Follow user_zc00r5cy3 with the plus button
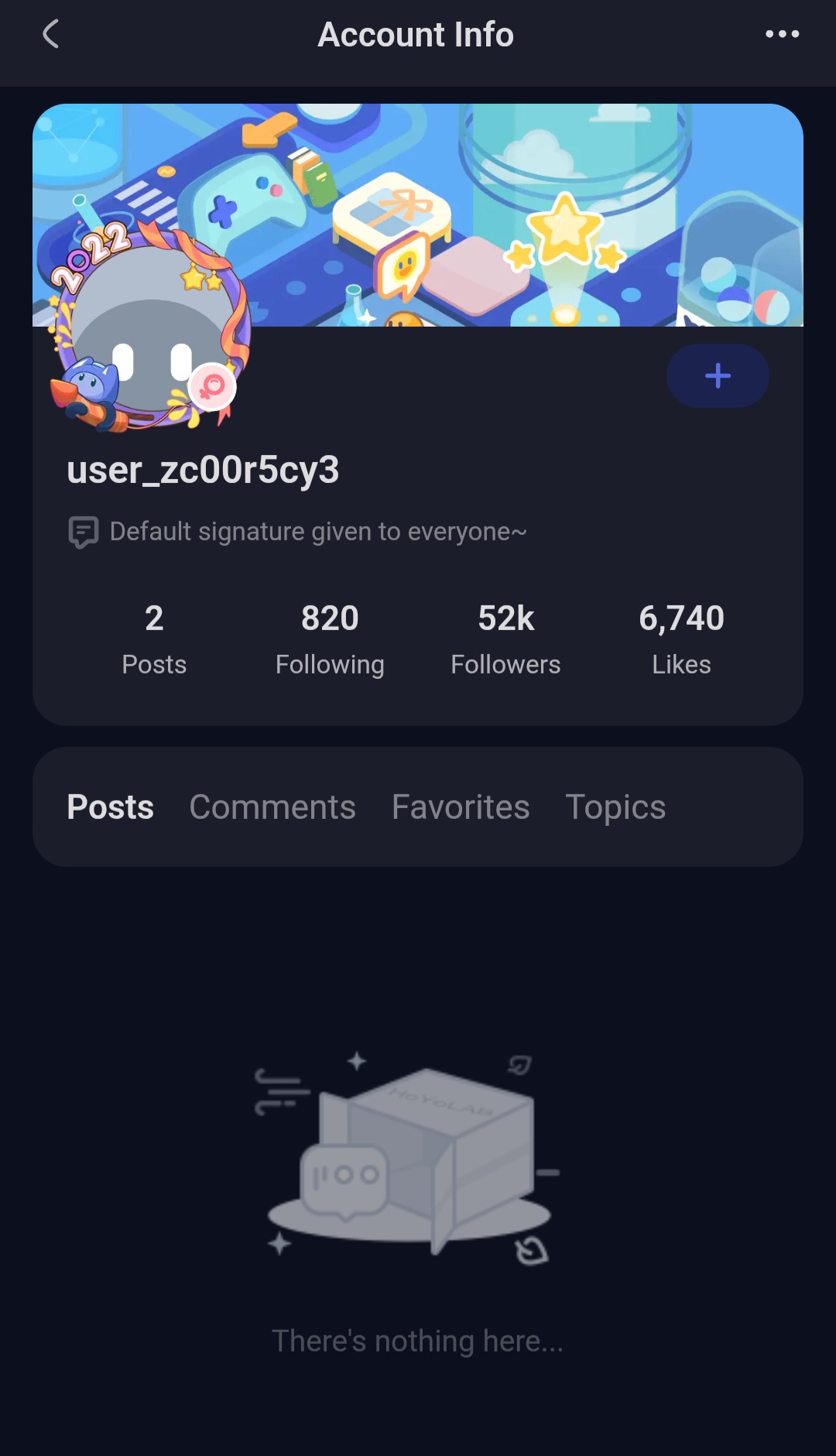Image resolution: width=836 pixels, height=1456 pixels. pyautogui.click(x=718, y=376)
